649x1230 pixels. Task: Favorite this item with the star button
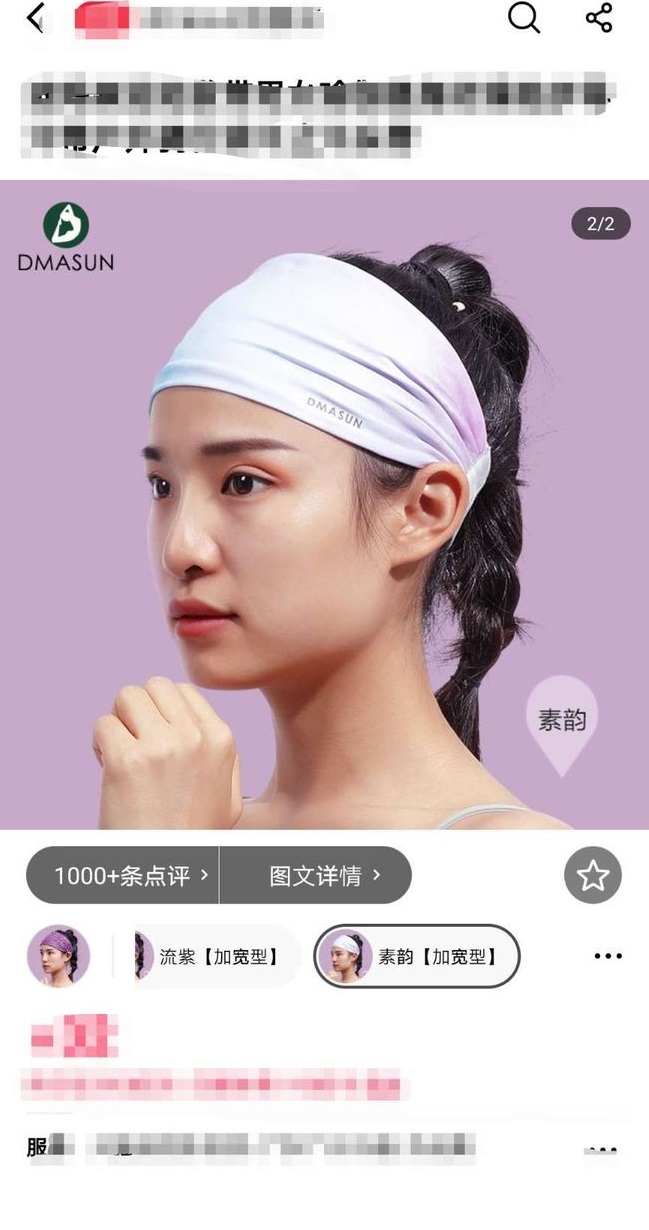point(593,876)
